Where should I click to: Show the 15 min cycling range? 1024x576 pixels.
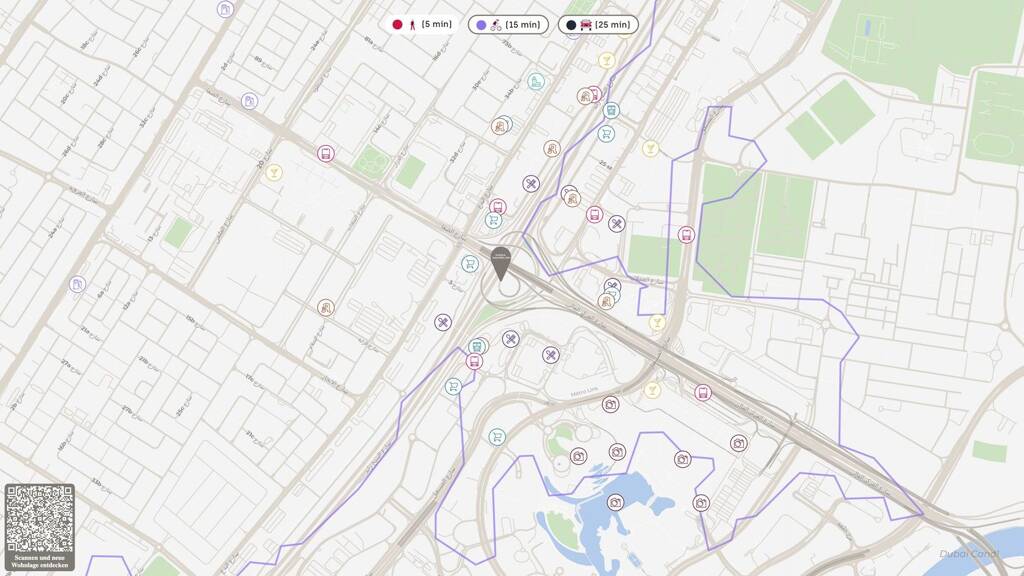tap(508, 24)
